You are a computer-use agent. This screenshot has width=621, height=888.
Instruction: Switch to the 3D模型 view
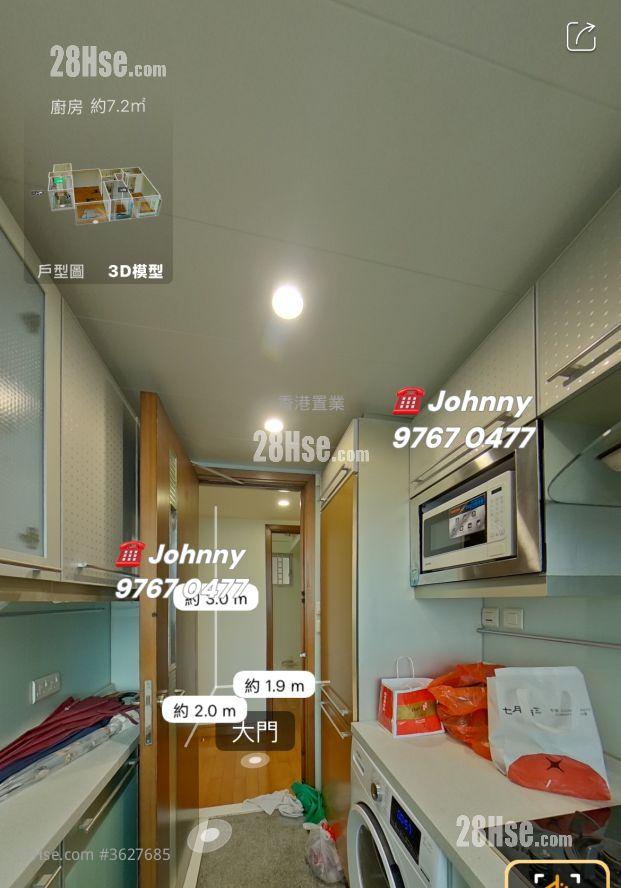(x=135, y=271)
